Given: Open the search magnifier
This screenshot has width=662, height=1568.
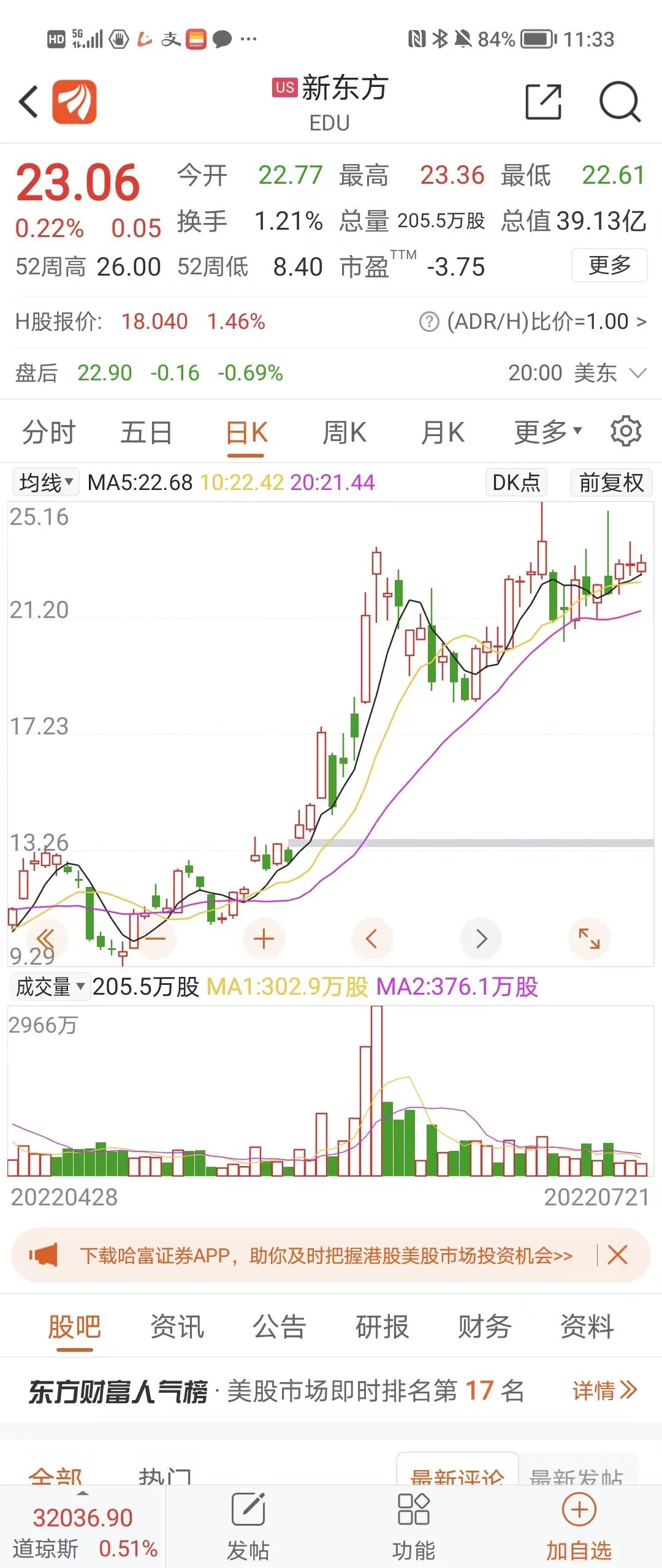Looking at the screenshot, I should point(619,102).
